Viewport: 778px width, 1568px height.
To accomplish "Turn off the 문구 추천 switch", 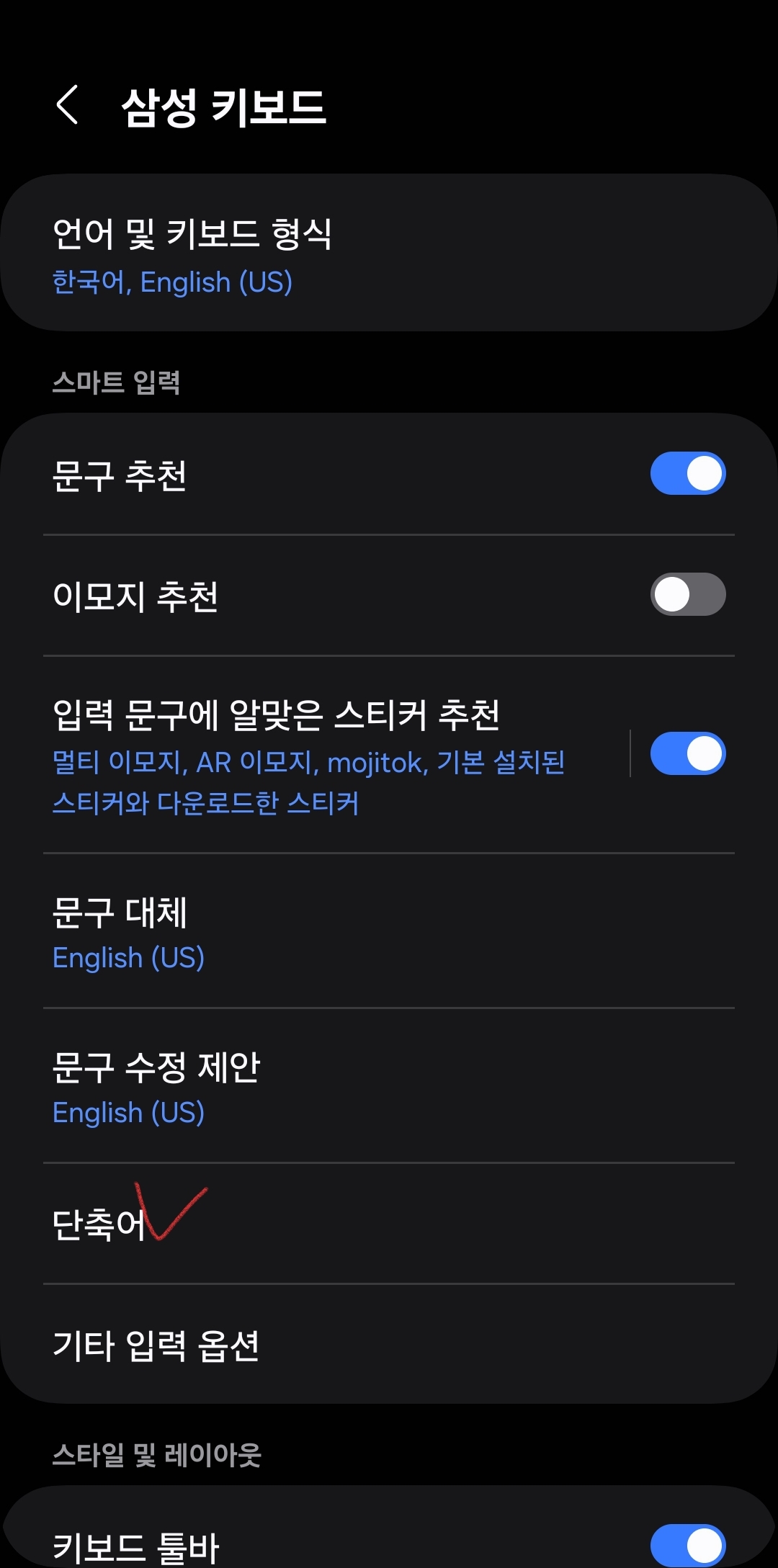I will 687,473.
